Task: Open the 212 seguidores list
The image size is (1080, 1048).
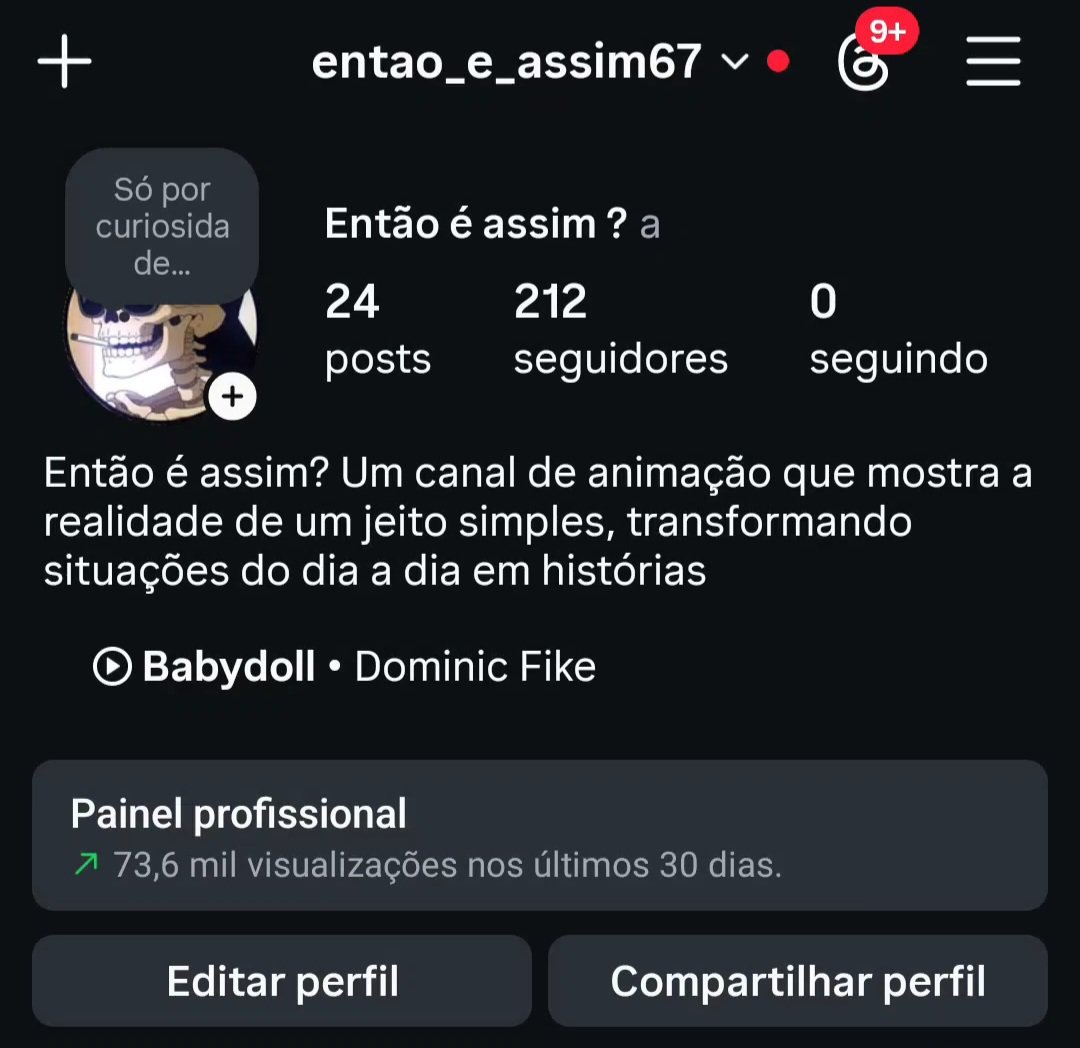Action: click(620, 329)
